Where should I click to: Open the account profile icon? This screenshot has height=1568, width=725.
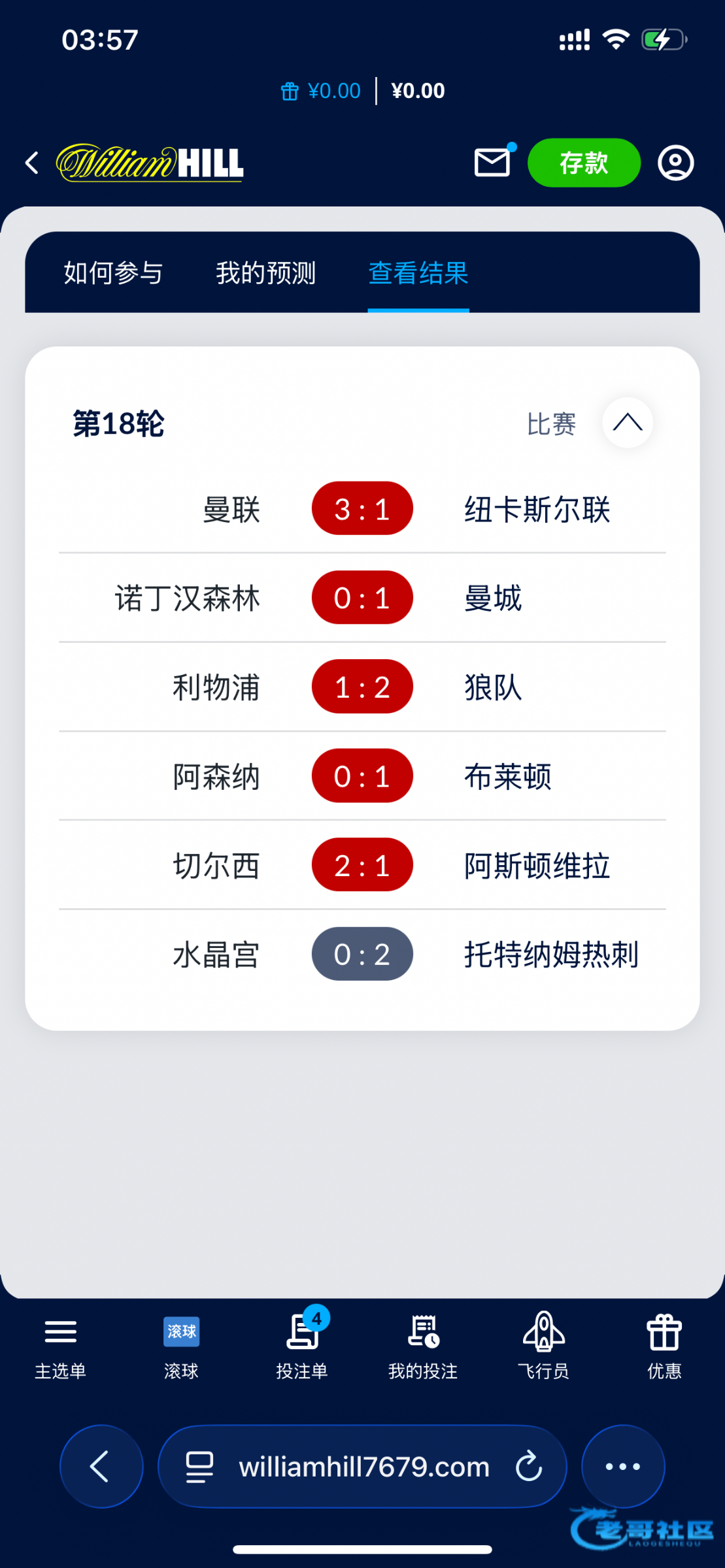pos(675,163)
